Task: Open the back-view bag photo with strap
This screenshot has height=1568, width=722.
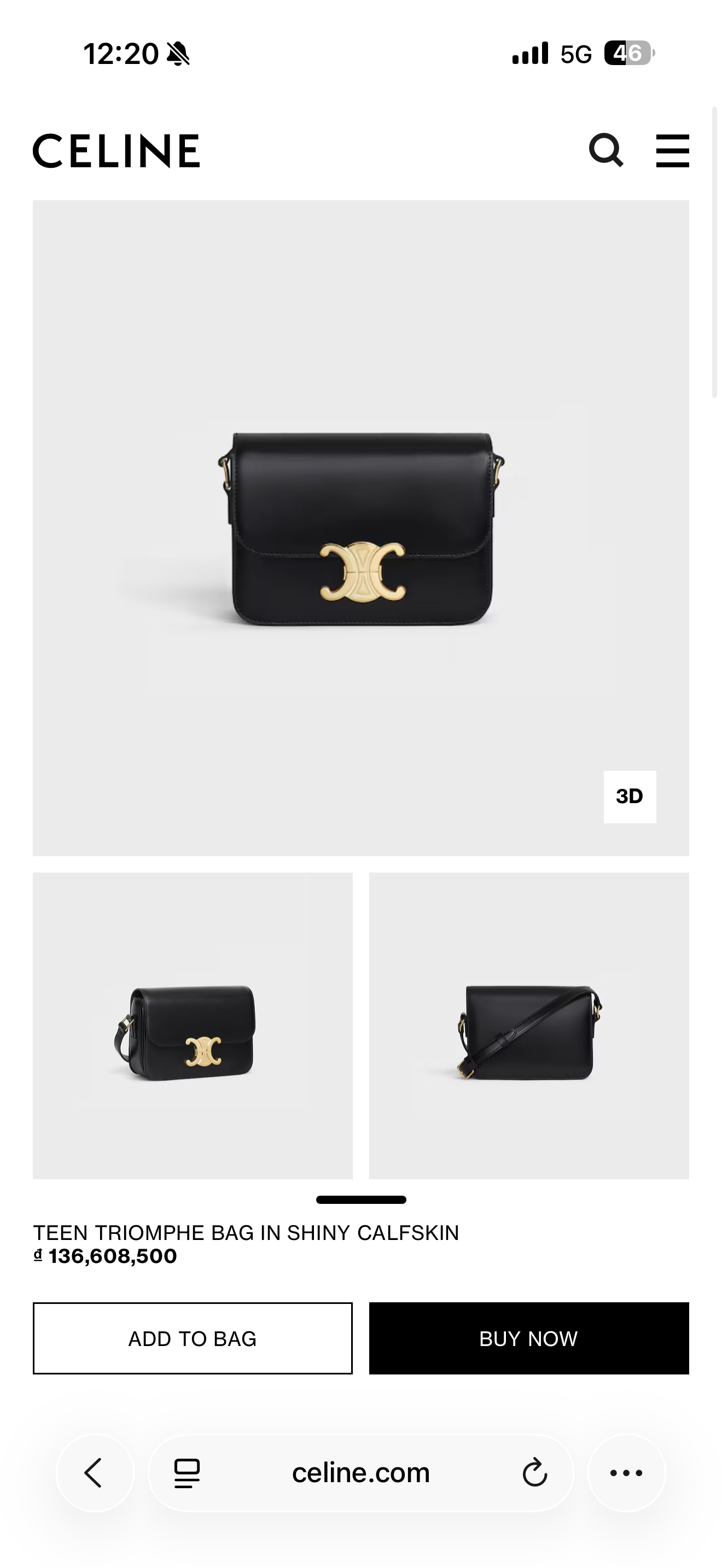Action: coord(528,1025)
